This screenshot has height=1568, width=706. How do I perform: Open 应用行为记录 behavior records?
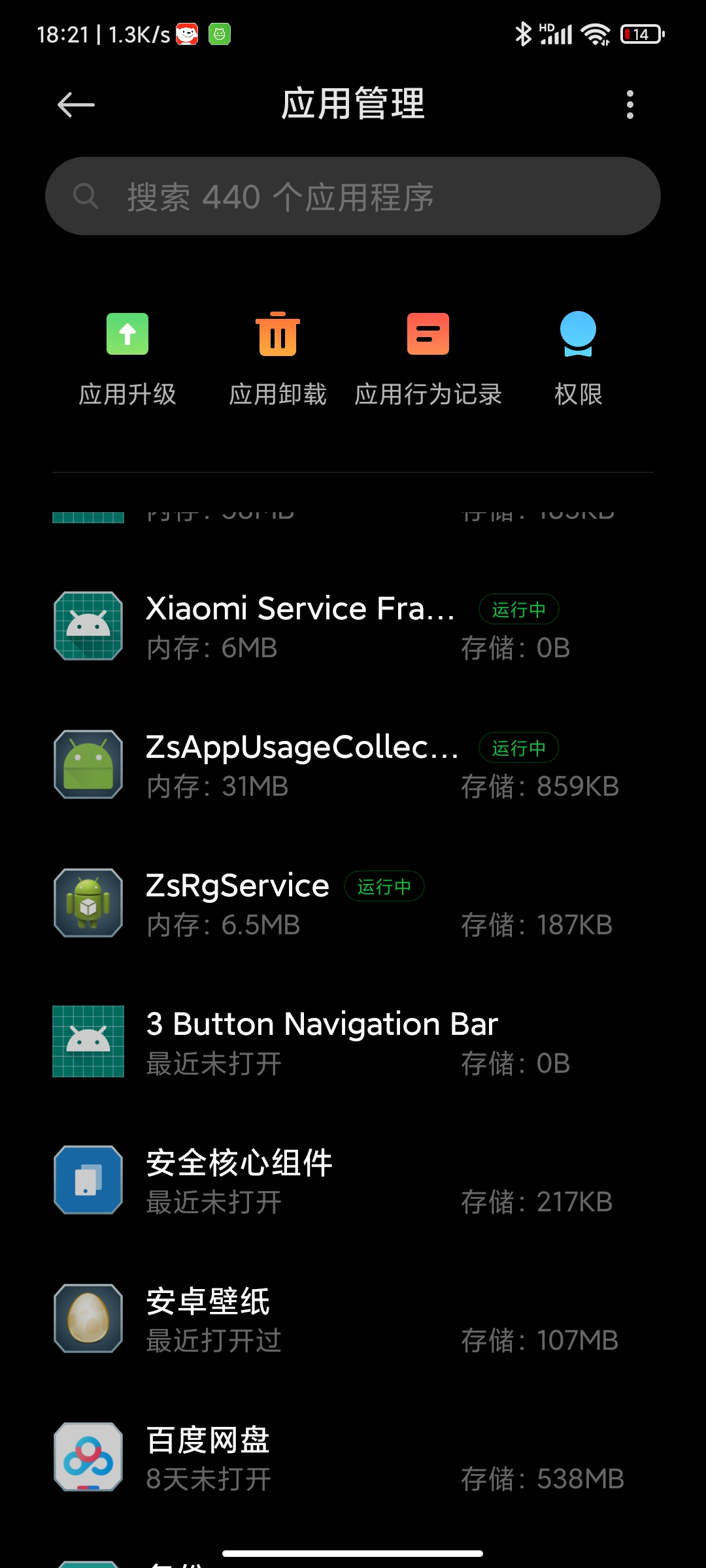click(x=428, y=359)
